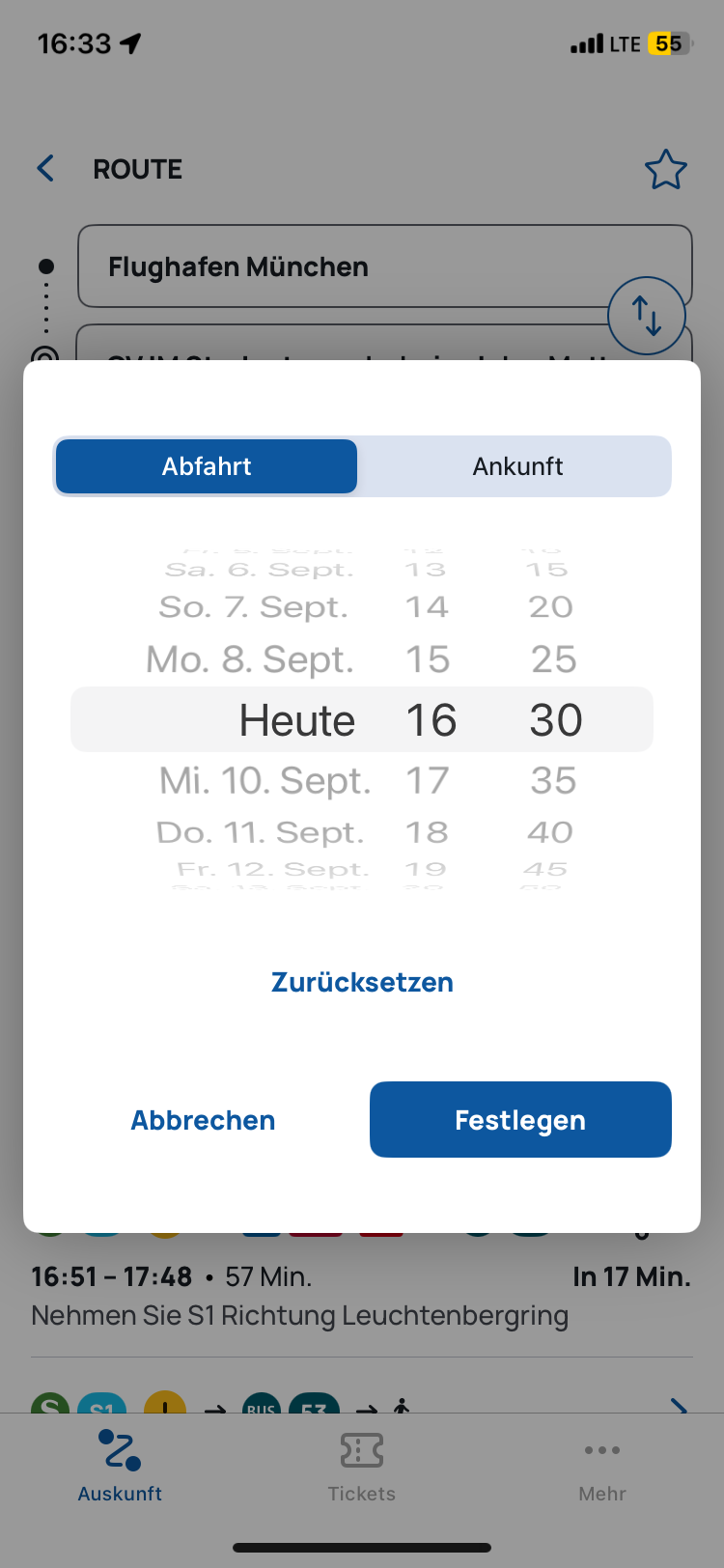
Task: Switch to the Ankunft segment
Action: [x=517, y=466]
